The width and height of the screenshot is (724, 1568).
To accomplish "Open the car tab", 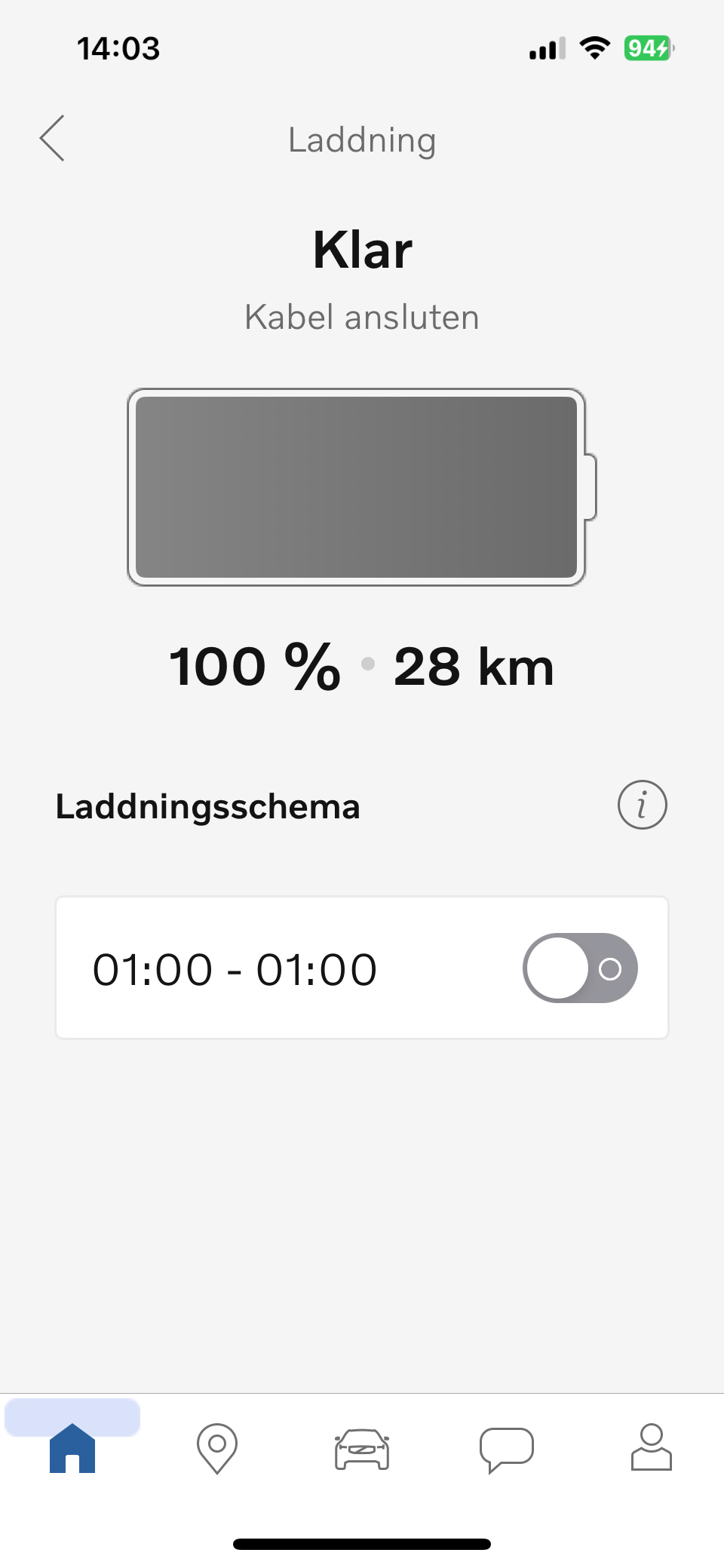I will (362, 1449).
